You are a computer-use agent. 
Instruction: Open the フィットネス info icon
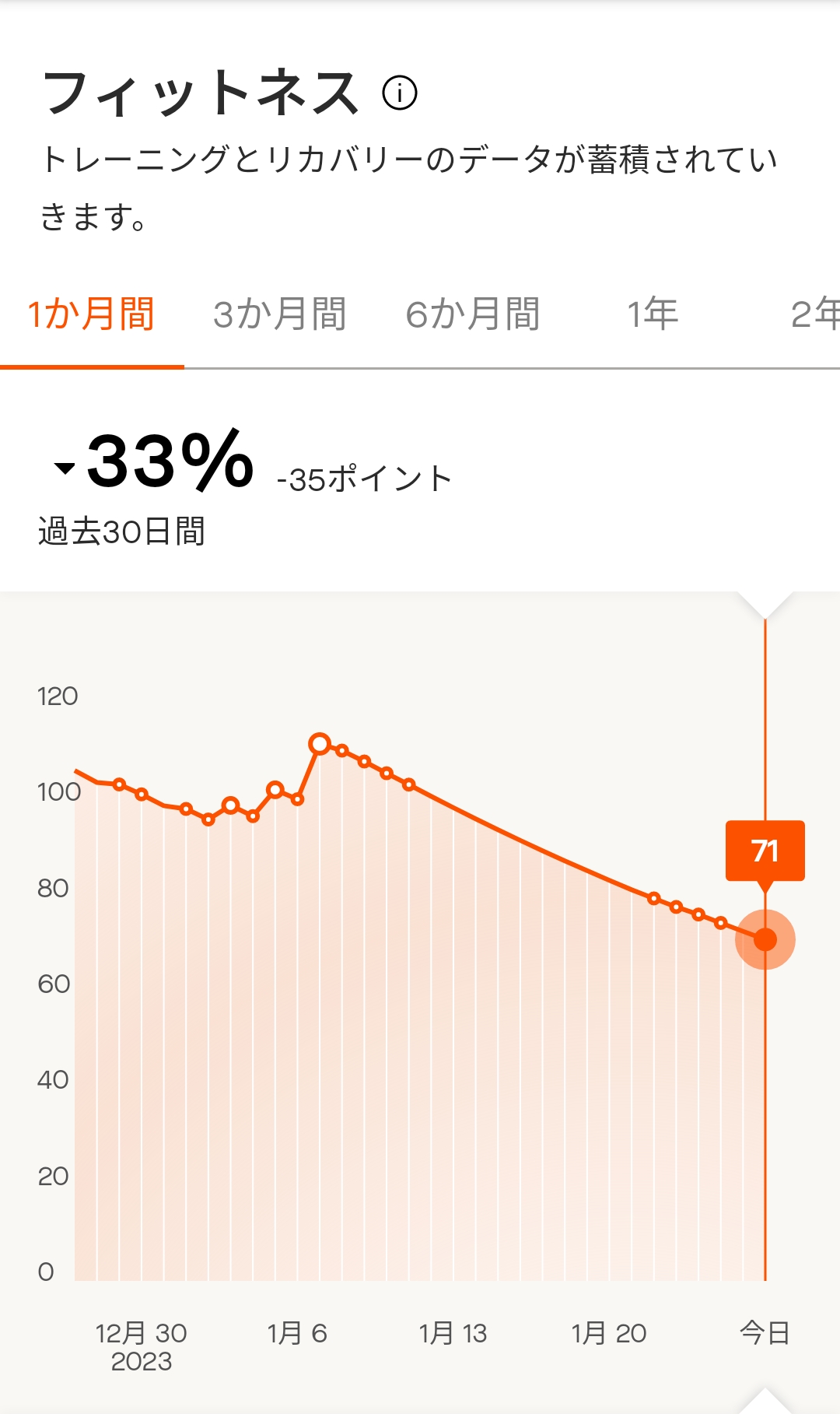(x=400, y=93)
